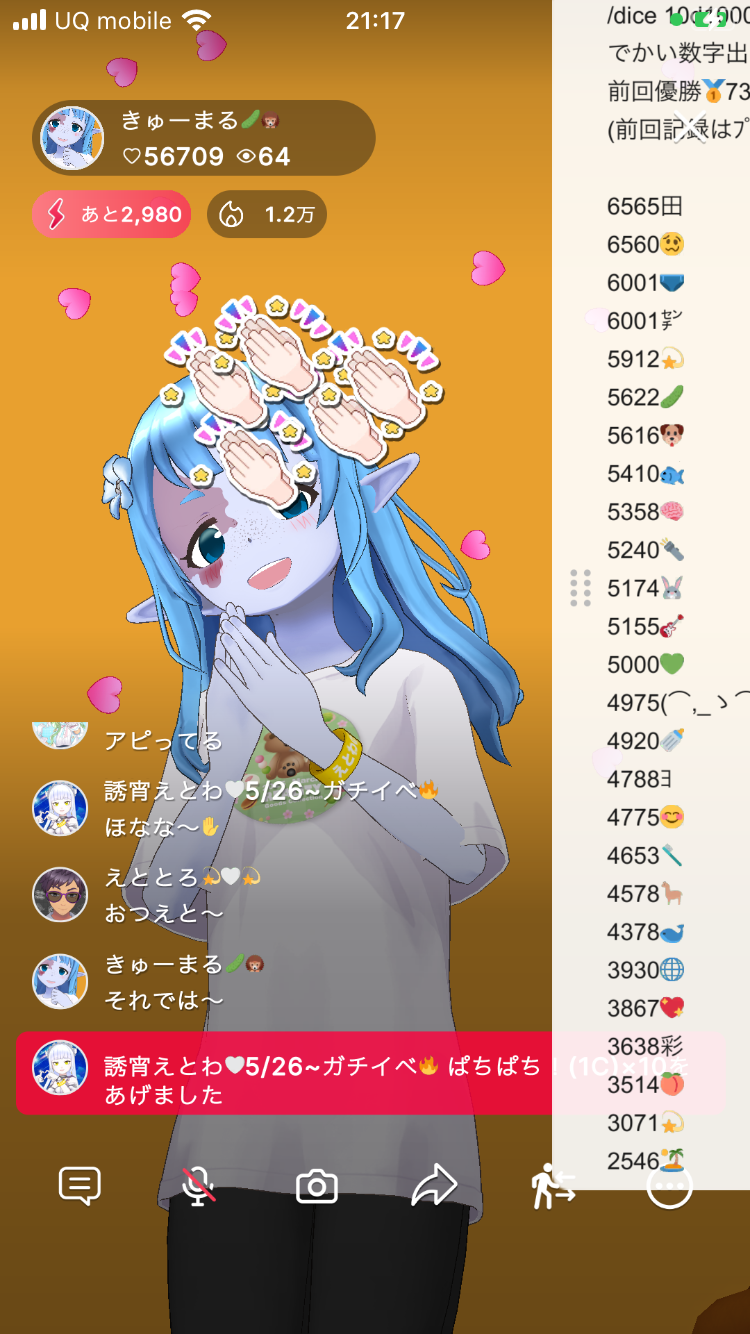
Task: Share this live stream
Action: 434,1187
